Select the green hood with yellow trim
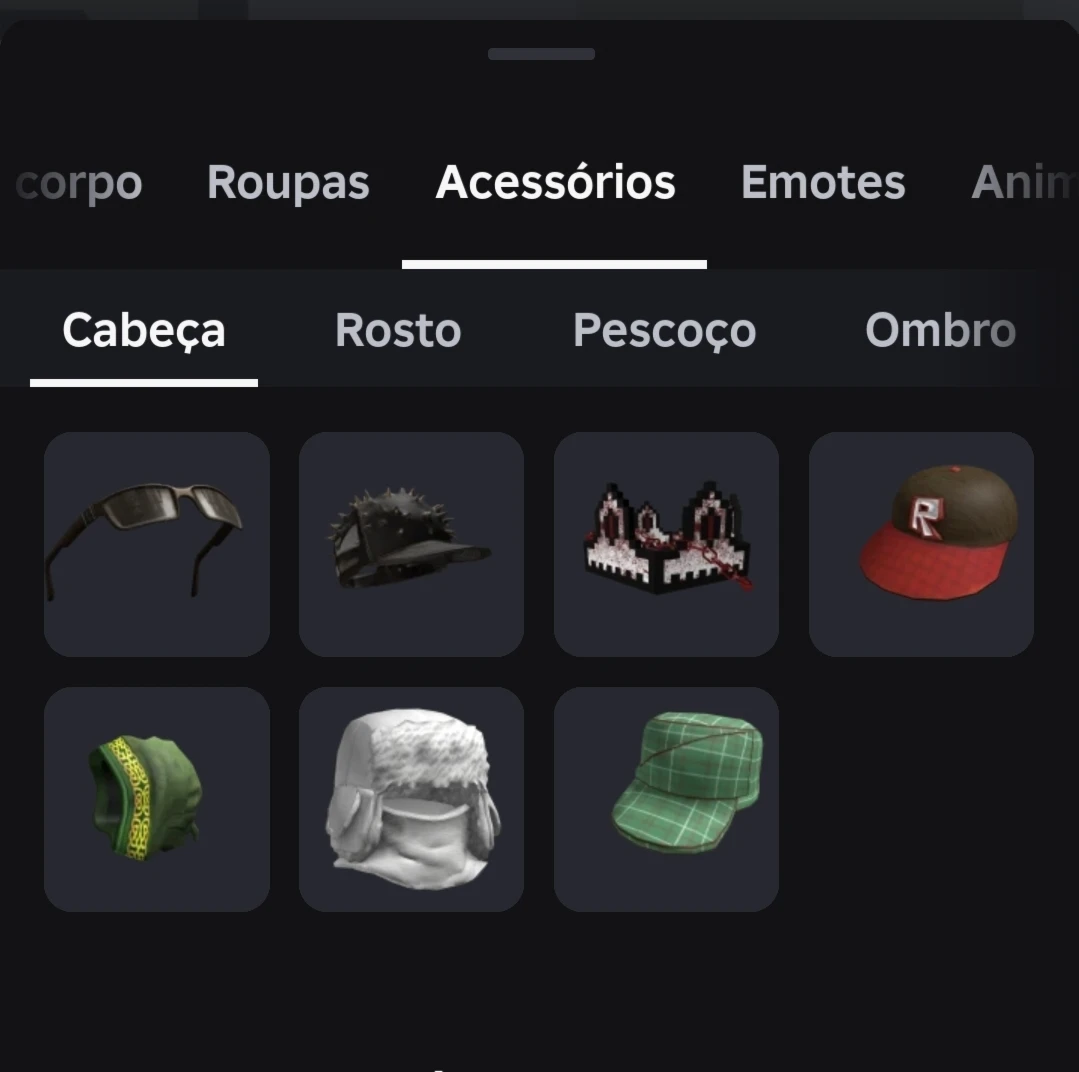The width and height of the screenshot is (1079, 1072). click(x=157, y=799)
